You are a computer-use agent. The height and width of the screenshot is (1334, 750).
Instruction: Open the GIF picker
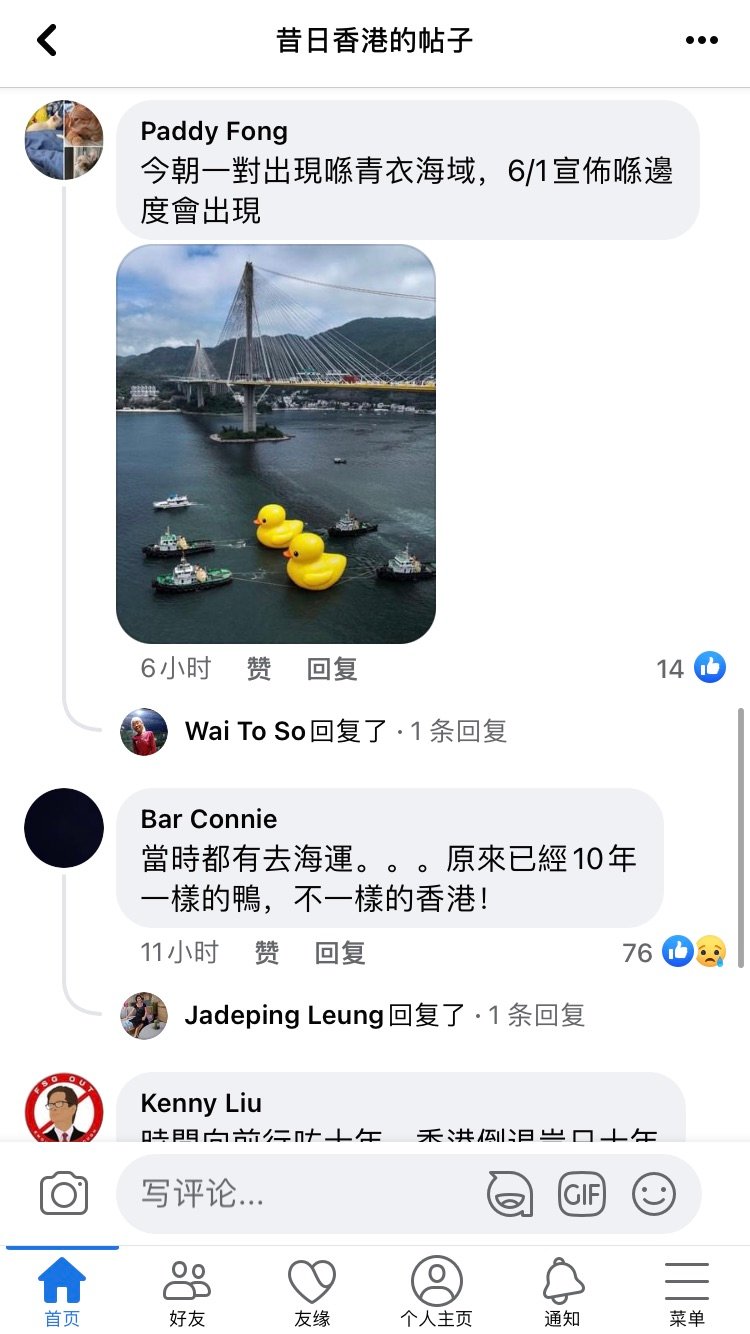(x=582, y=1194)
